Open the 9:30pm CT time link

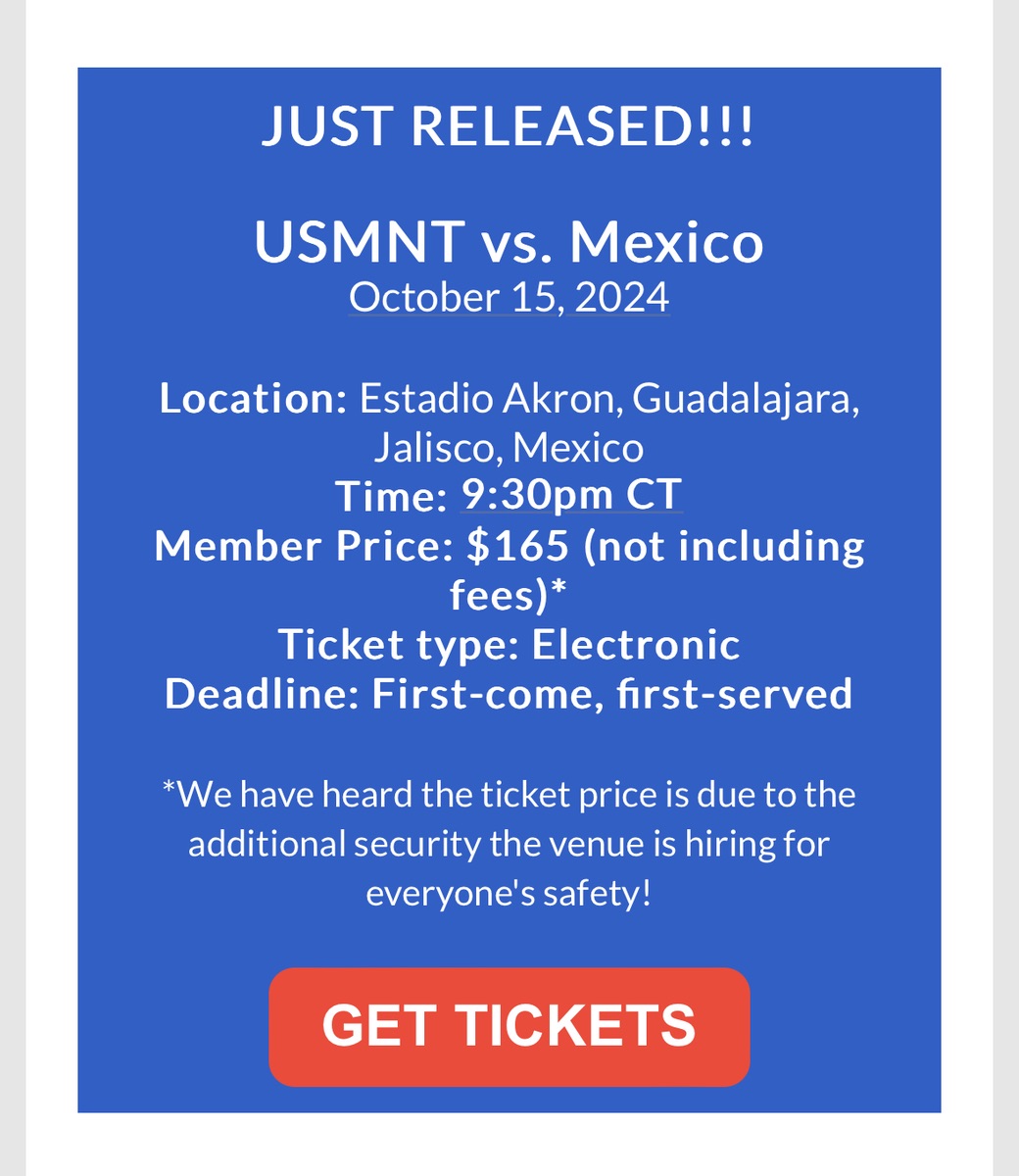(571, 495)
